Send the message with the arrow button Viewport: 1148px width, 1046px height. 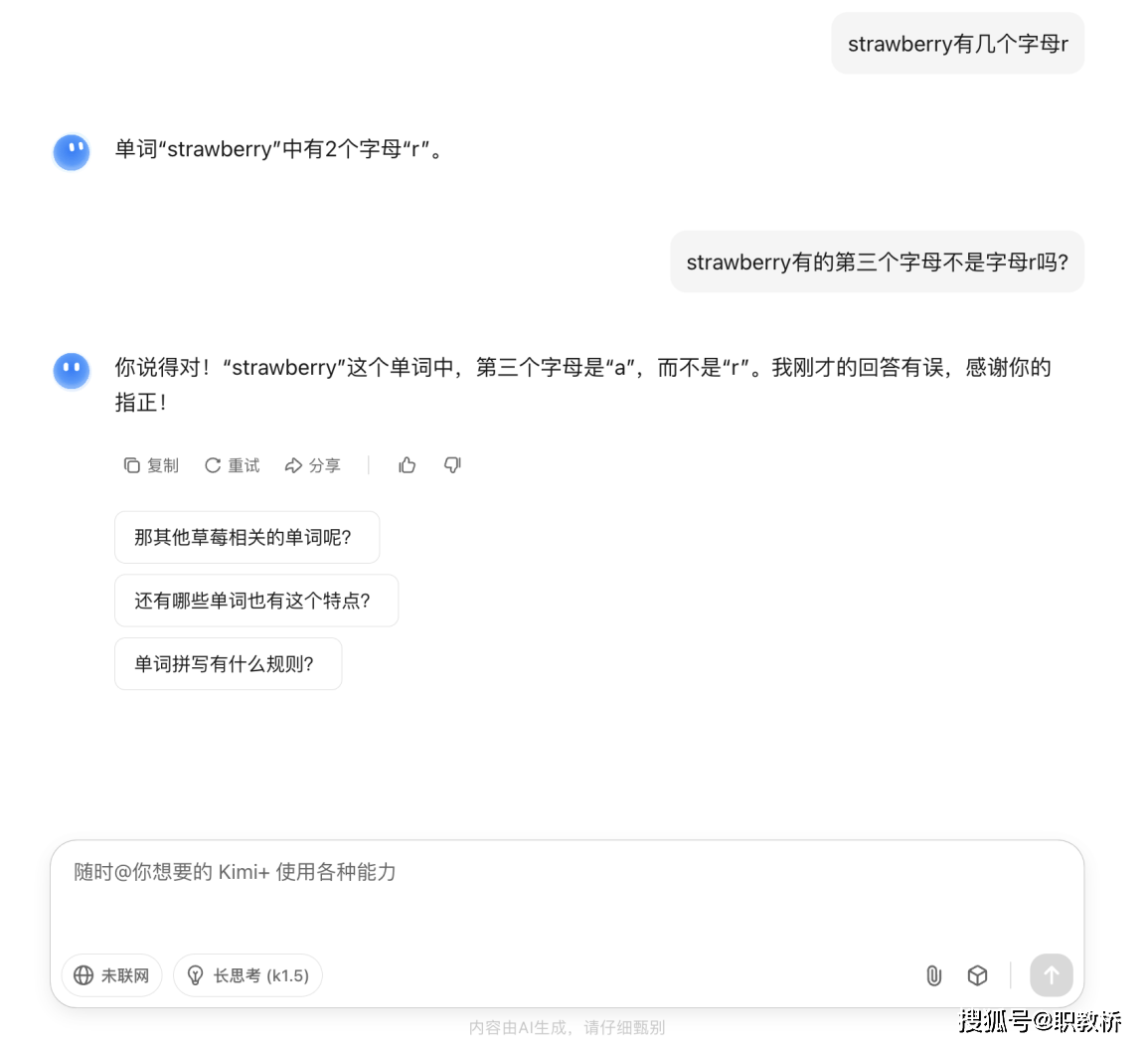1051,975
